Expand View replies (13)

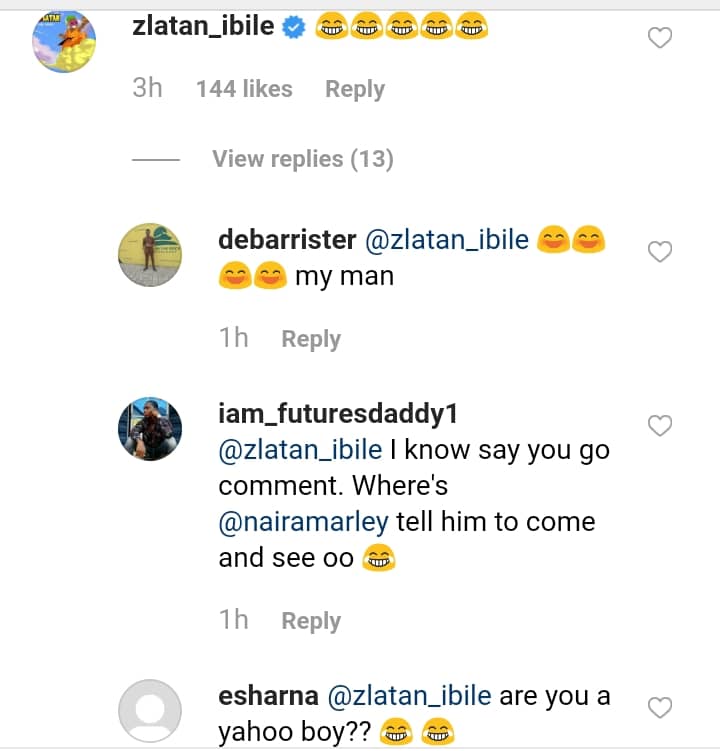pos(302,159)
